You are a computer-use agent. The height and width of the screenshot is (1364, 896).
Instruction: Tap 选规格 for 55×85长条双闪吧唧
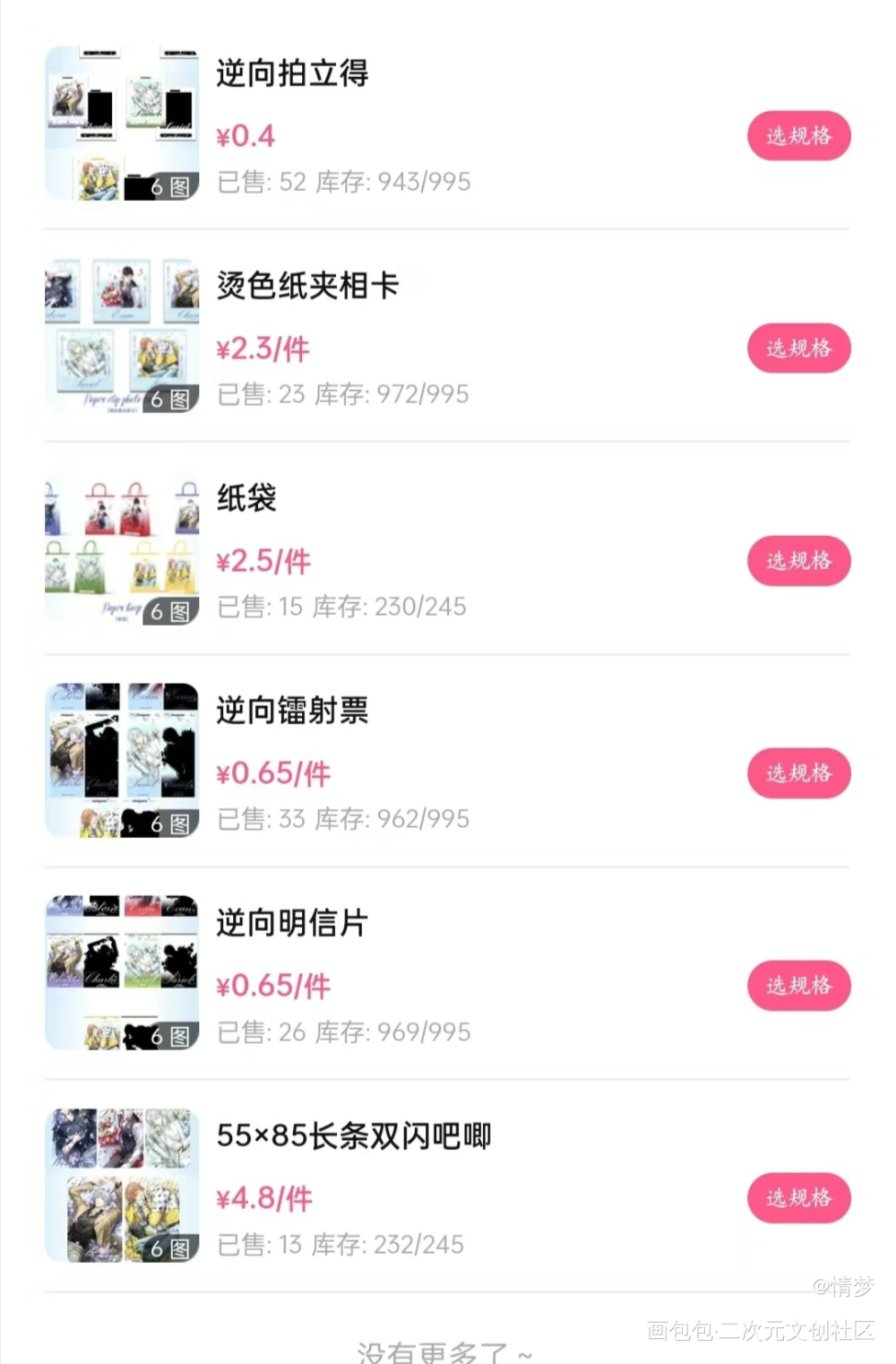click(x=798, y=1198)
